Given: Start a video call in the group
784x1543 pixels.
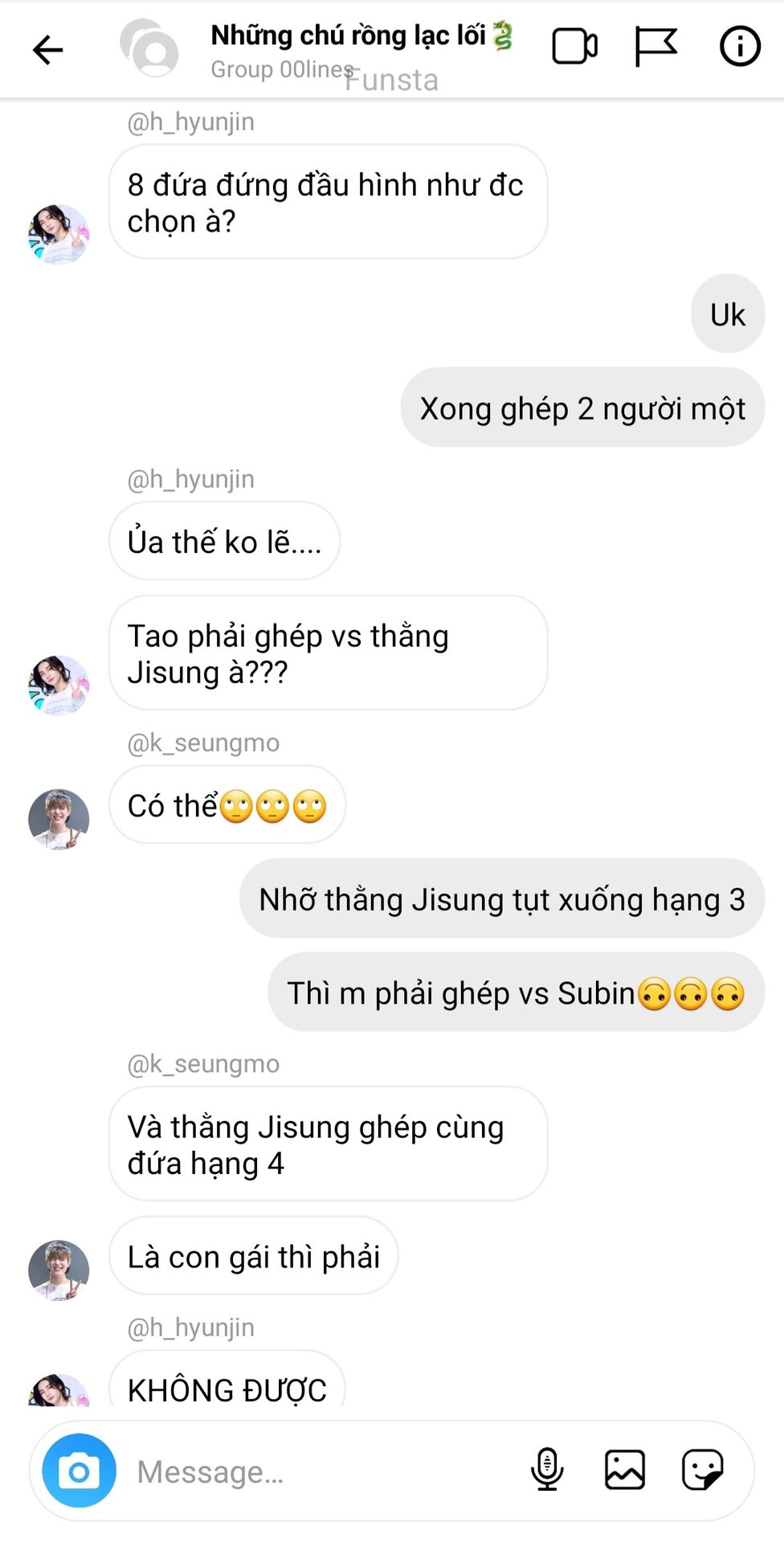Looking at the screenshot, I should [x=574, y=47].
